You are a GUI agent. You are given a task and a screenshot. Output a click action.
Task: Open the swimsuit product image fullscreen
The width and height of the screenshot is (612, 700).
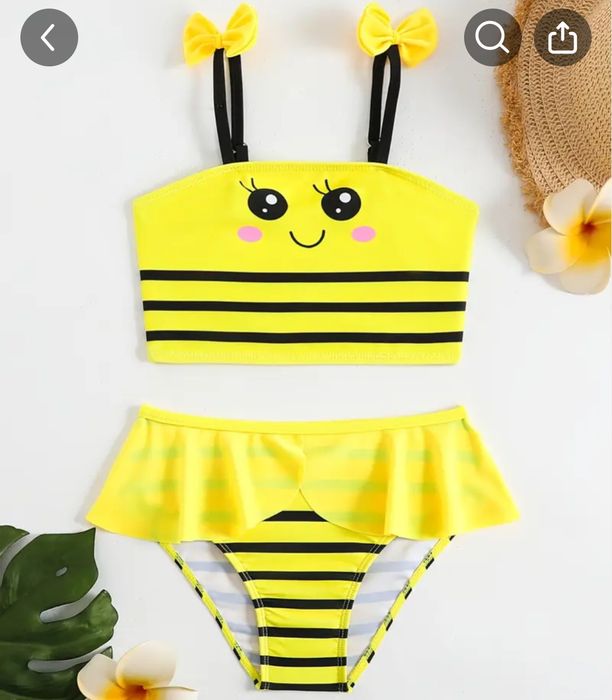pos(305,400)
